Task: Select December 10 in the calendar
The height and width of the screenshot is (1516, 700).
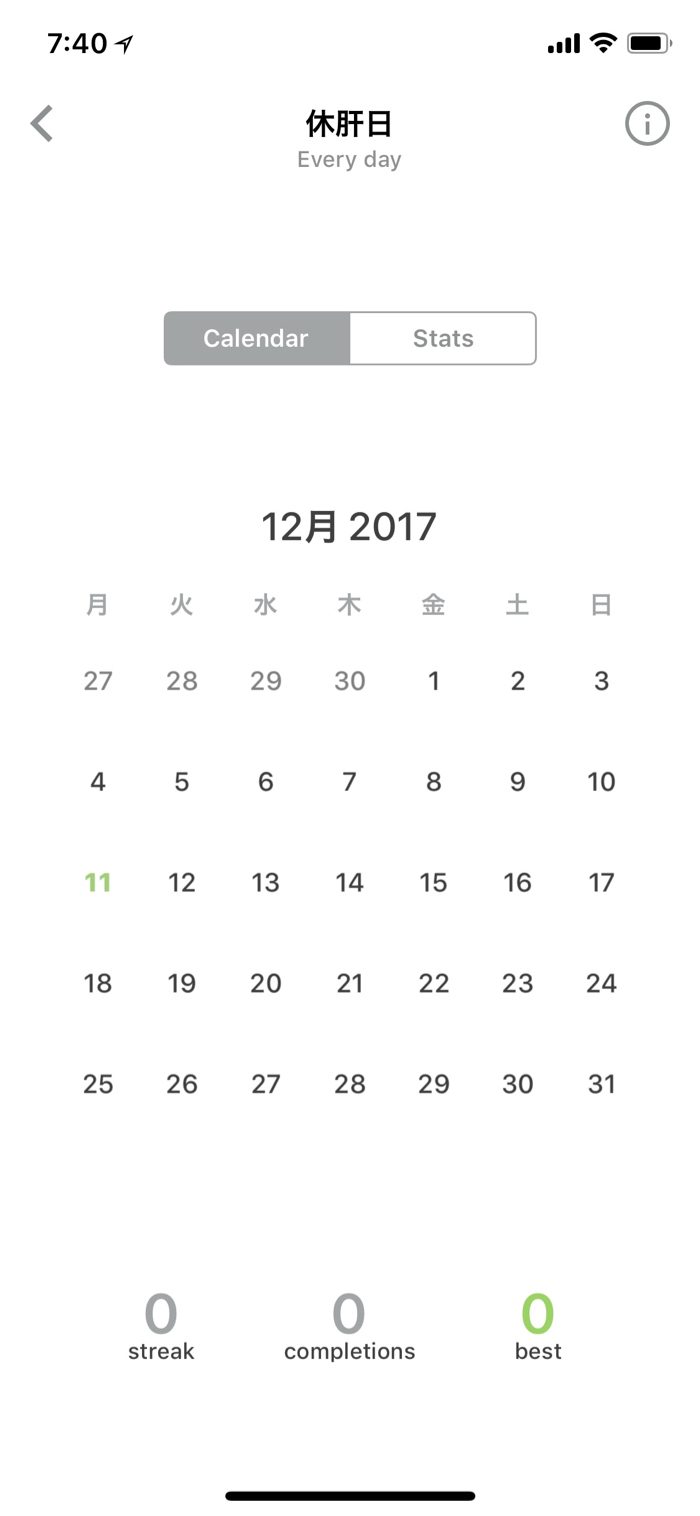Action: point(601,782)
